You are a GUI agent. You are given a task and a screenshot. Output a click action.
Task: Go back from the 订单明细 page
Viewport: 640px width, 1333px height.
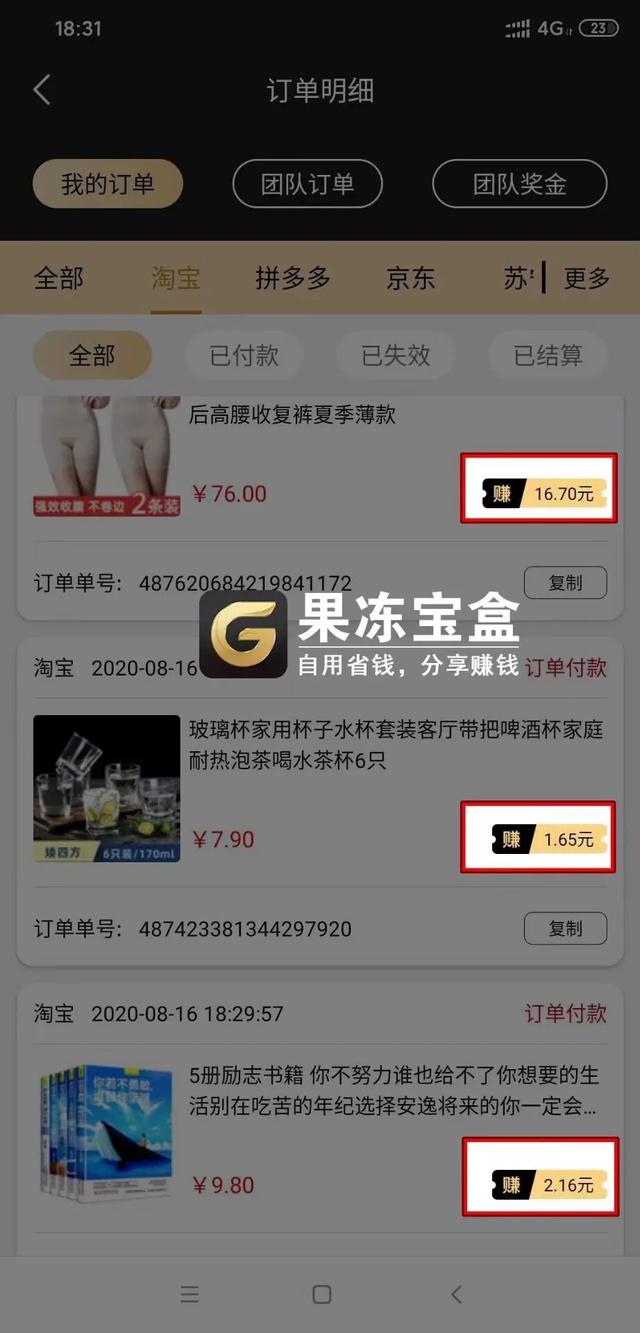[x=42, y=90]
